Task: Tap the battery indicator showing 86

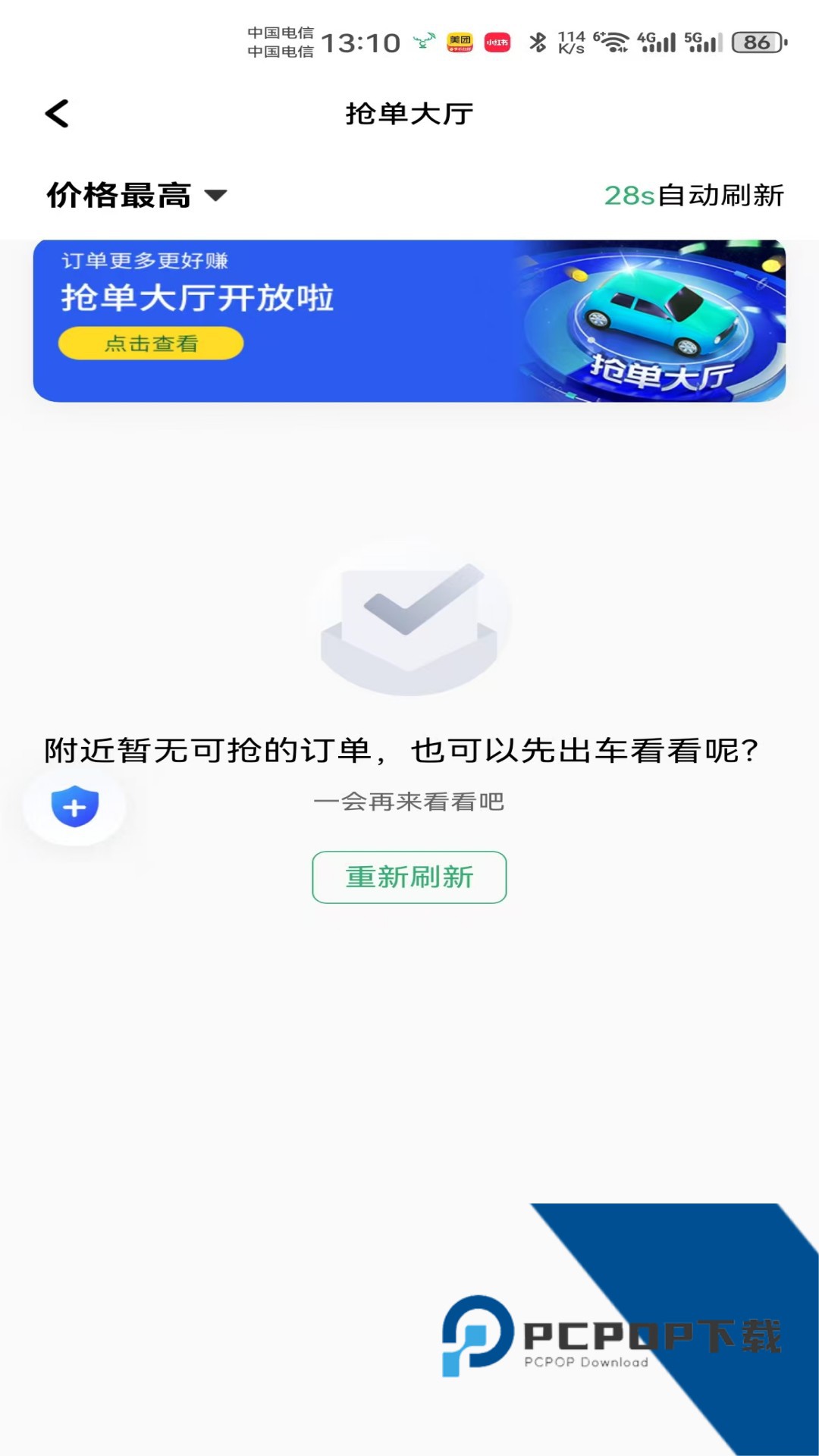Action: click(748, 42)
